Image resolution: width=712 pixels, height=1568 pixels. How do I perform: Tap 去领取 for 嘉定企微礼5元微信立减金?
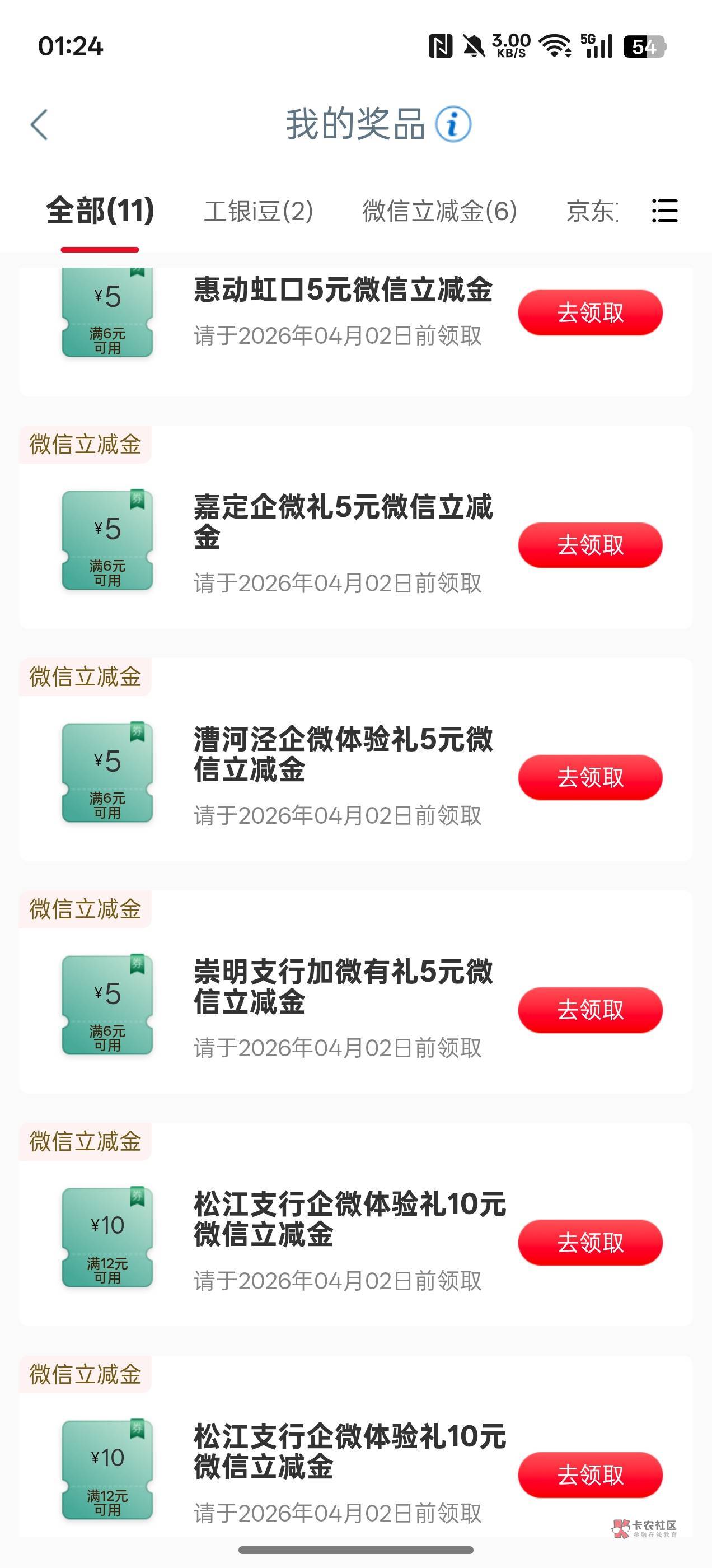(x=591, y=545)
